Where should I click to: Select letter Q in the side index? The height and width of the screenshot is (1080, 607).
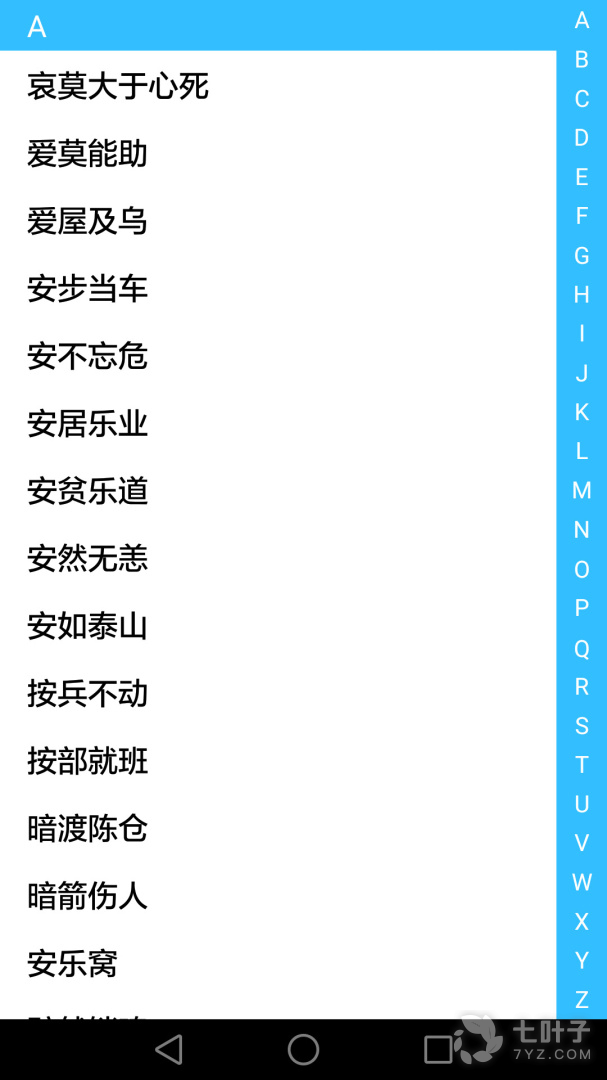click(581, 648)
